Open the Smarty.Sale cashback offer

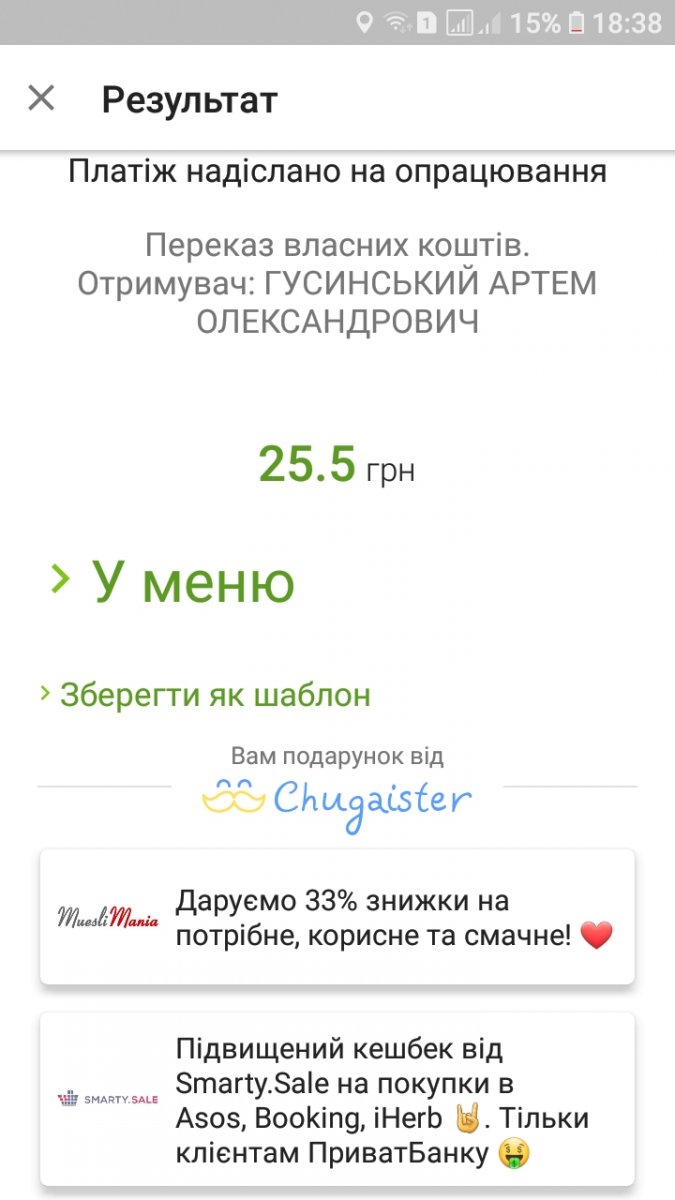(337, 1099)
